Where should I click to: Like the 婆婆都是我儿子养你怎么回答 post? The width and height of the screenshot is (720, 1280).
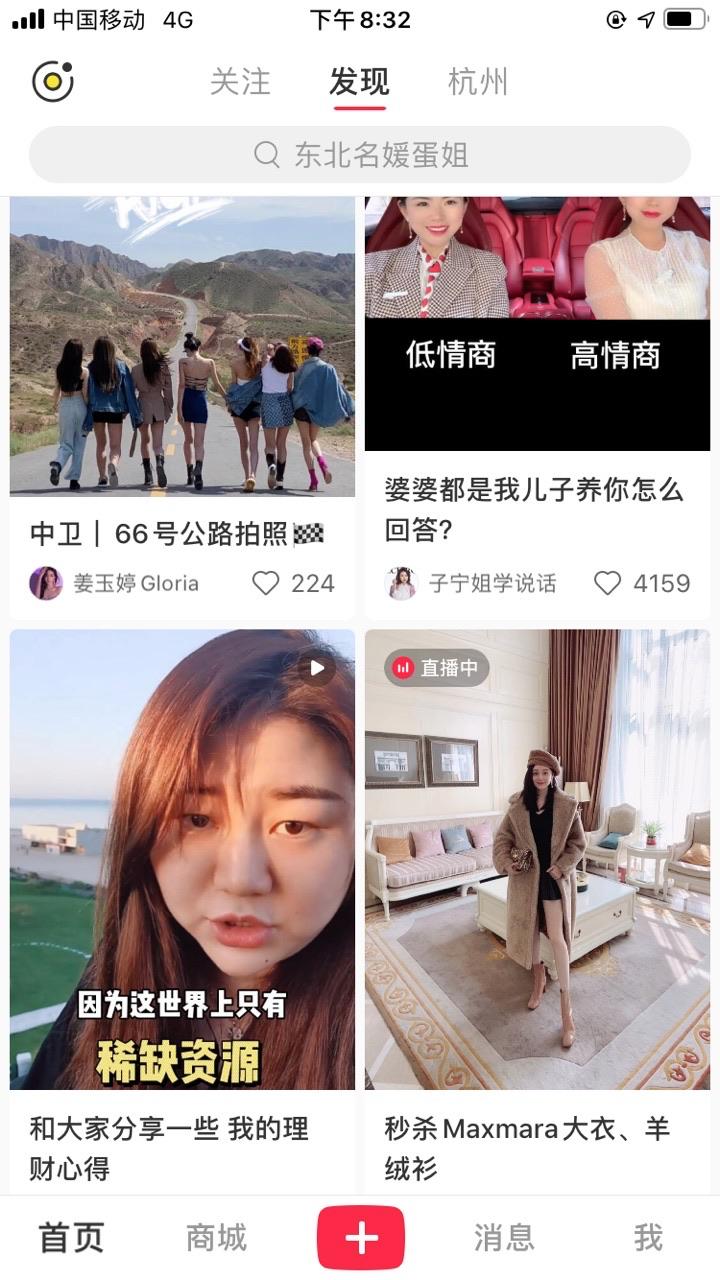(608, 583)
